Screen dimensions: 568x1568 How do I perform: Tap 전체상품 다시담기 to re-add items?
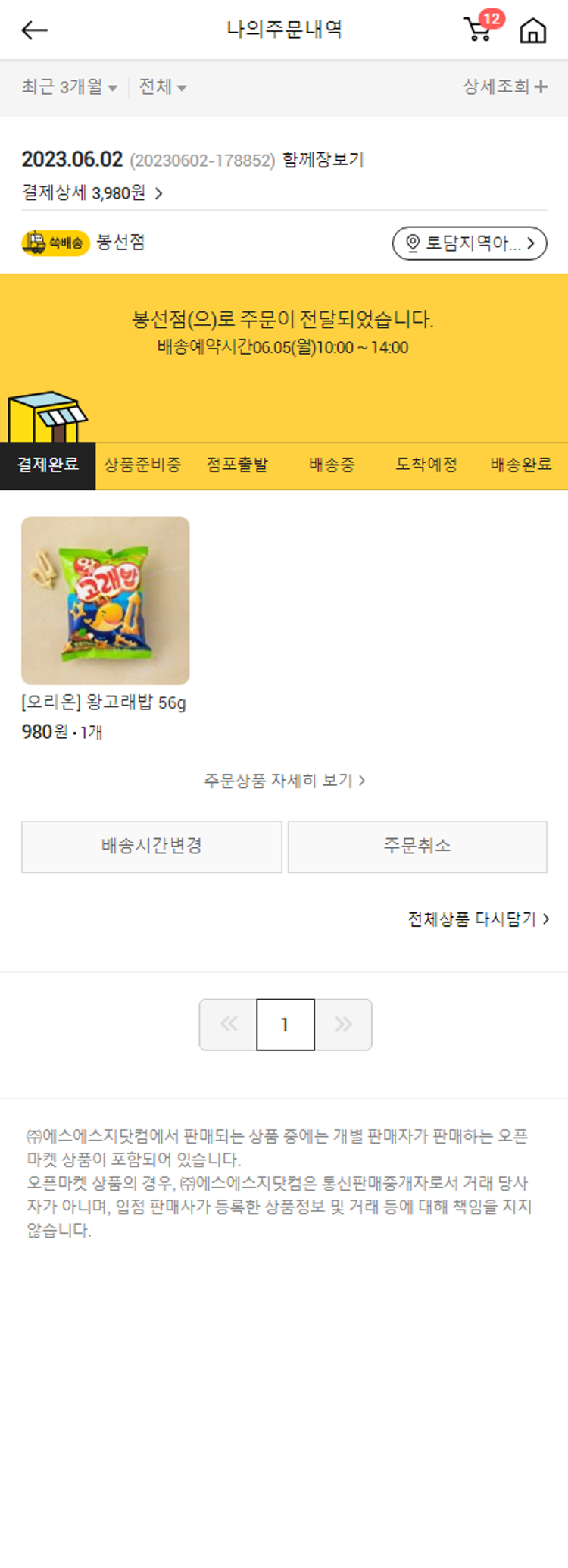[478, 919]
